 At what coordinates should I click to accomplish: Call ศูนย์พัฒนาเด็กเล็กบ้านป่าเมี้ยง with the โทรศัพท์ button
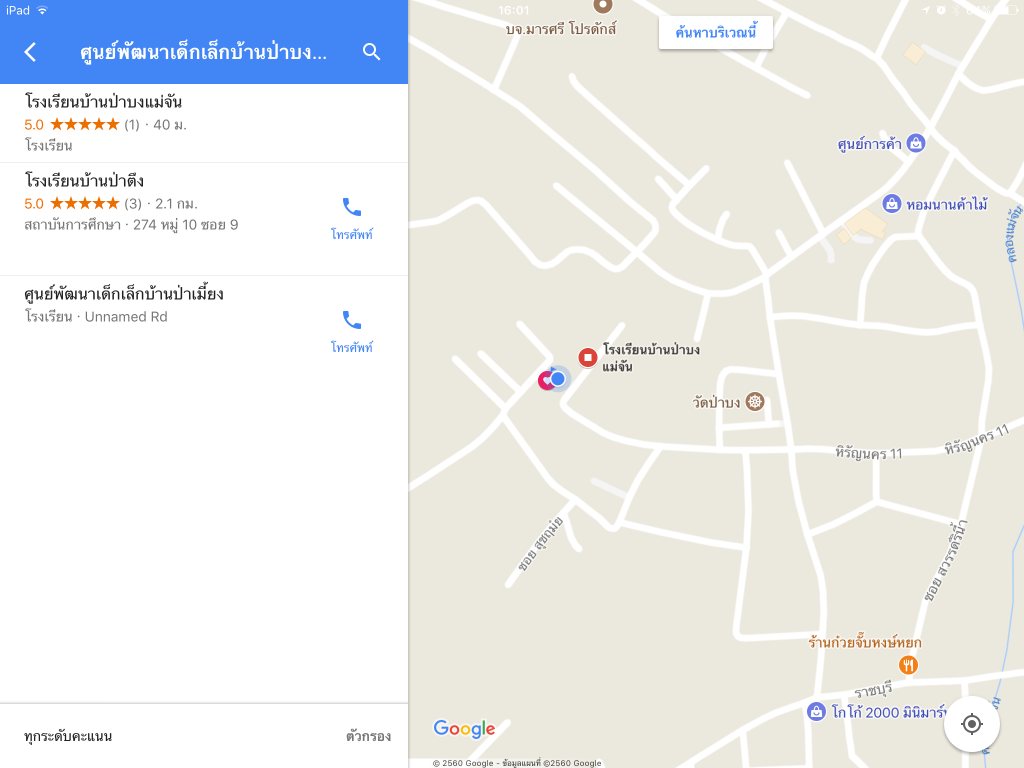coord(352,331)
